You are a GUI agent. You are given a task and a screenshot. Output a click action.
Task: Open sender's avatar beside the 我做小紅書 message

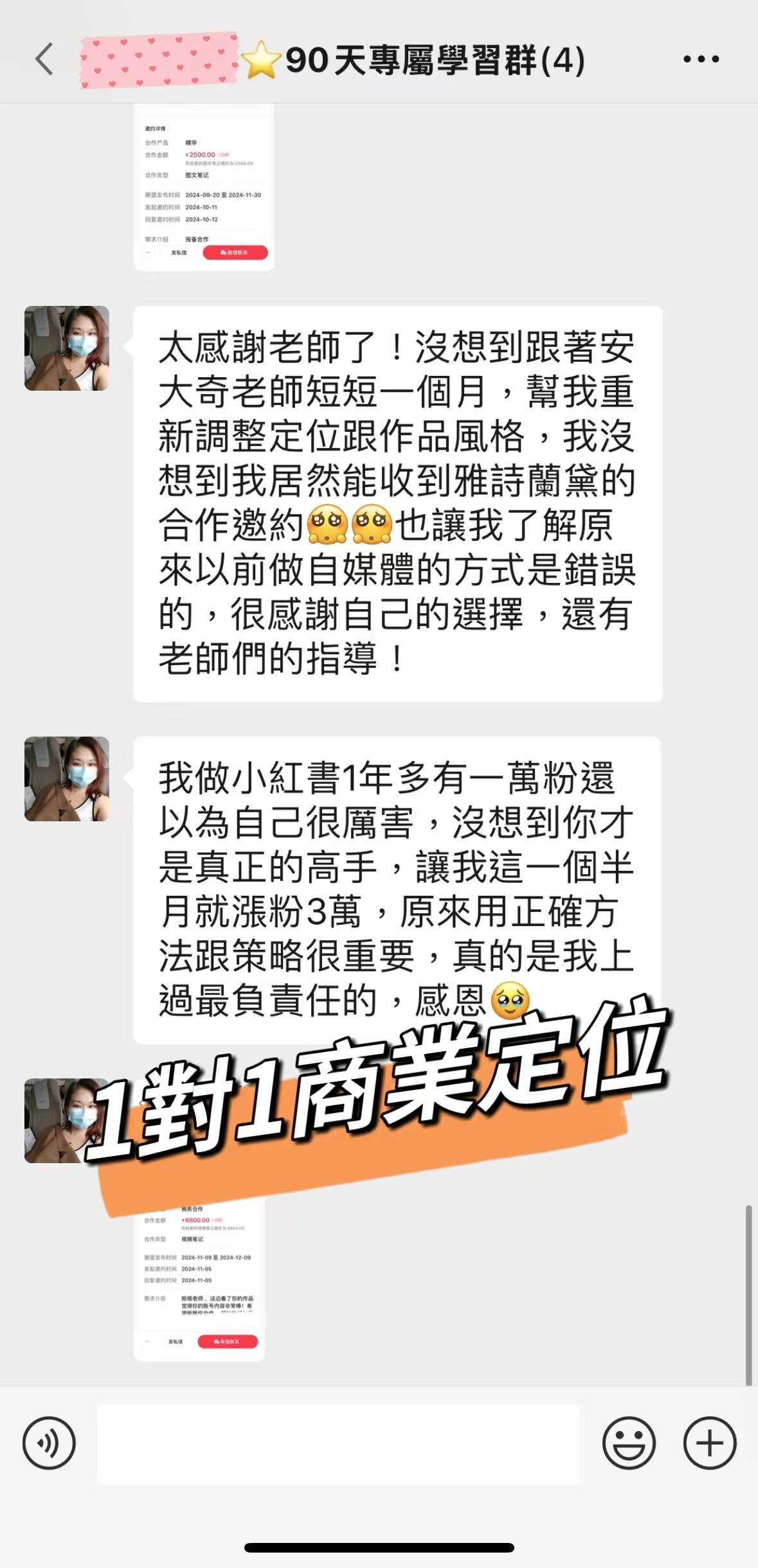pos(67,779)
